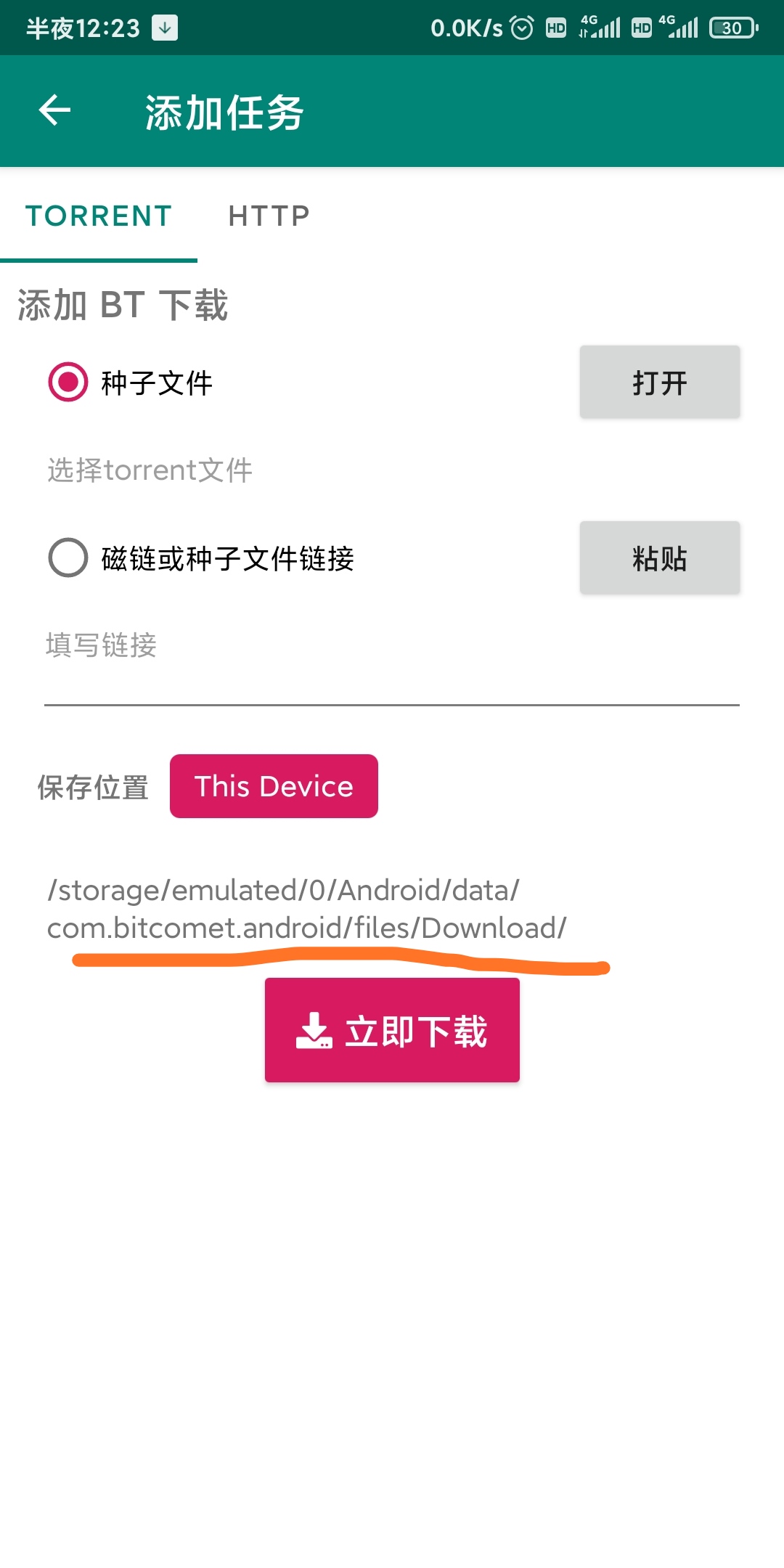Image resolution: width=784 pixels, height=1568 pixels.
Task: Tap the This Device save location button
Action: [x=274, y=786]
